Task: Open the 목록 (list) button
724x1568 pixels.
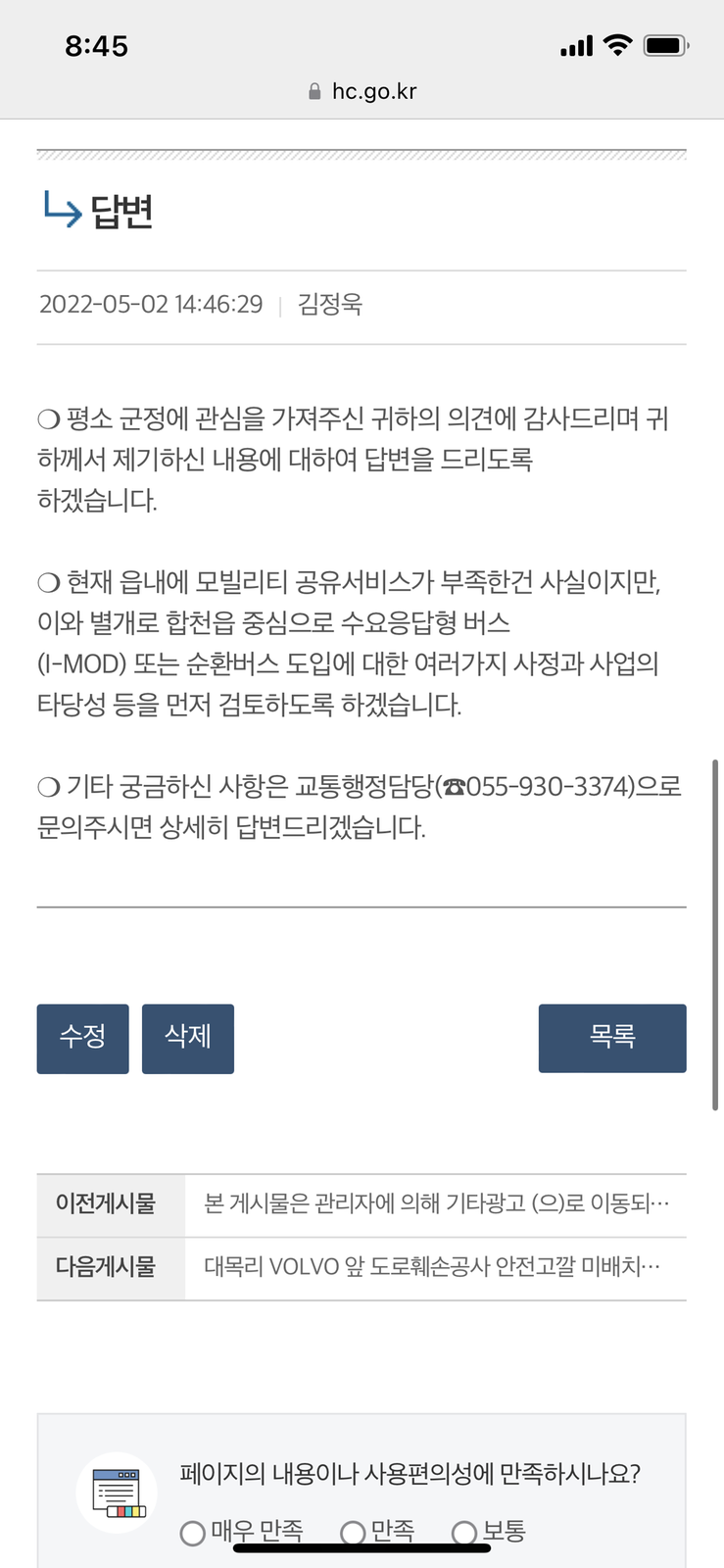Action: coord(611,1038)
